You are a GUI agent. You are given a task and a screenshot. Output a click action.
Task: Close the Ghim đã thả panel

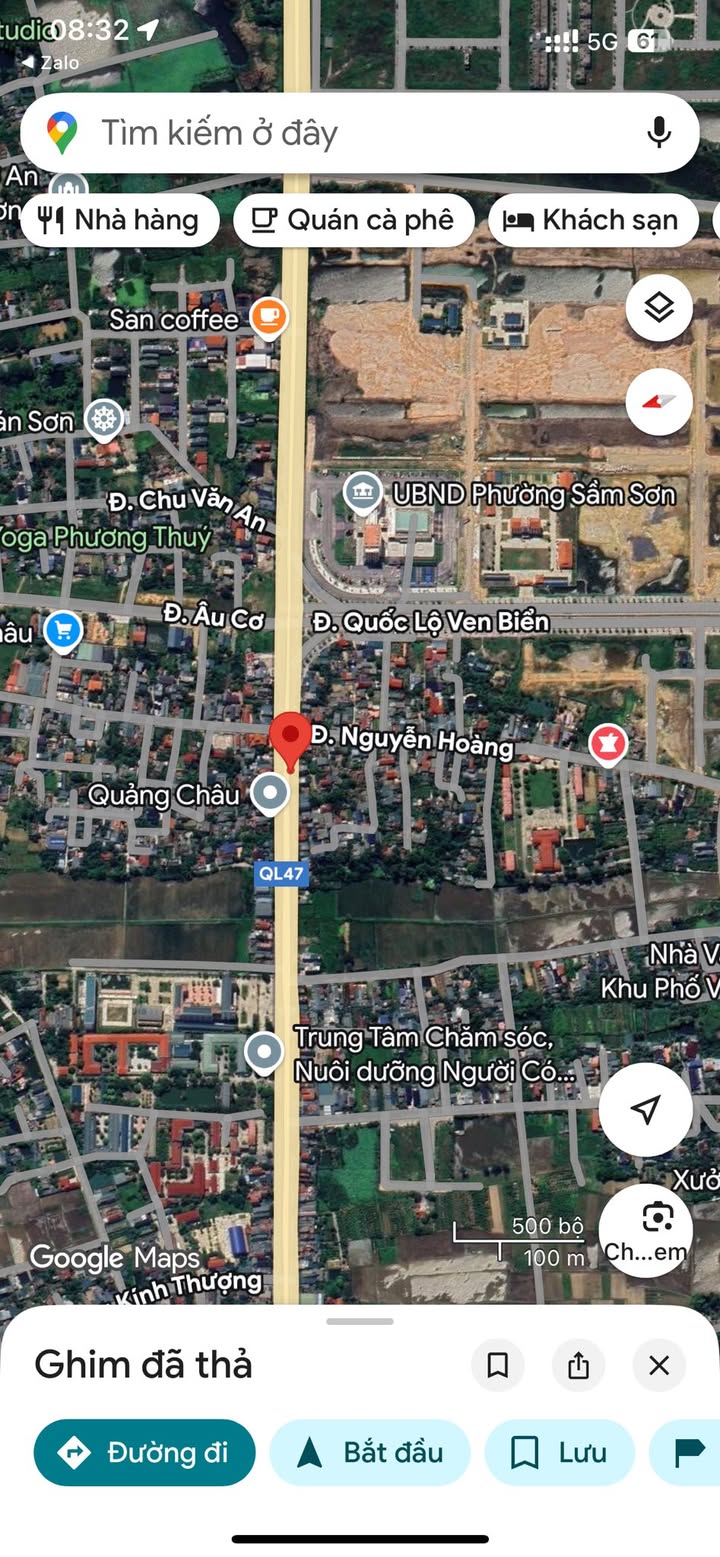pos(659,1365)
